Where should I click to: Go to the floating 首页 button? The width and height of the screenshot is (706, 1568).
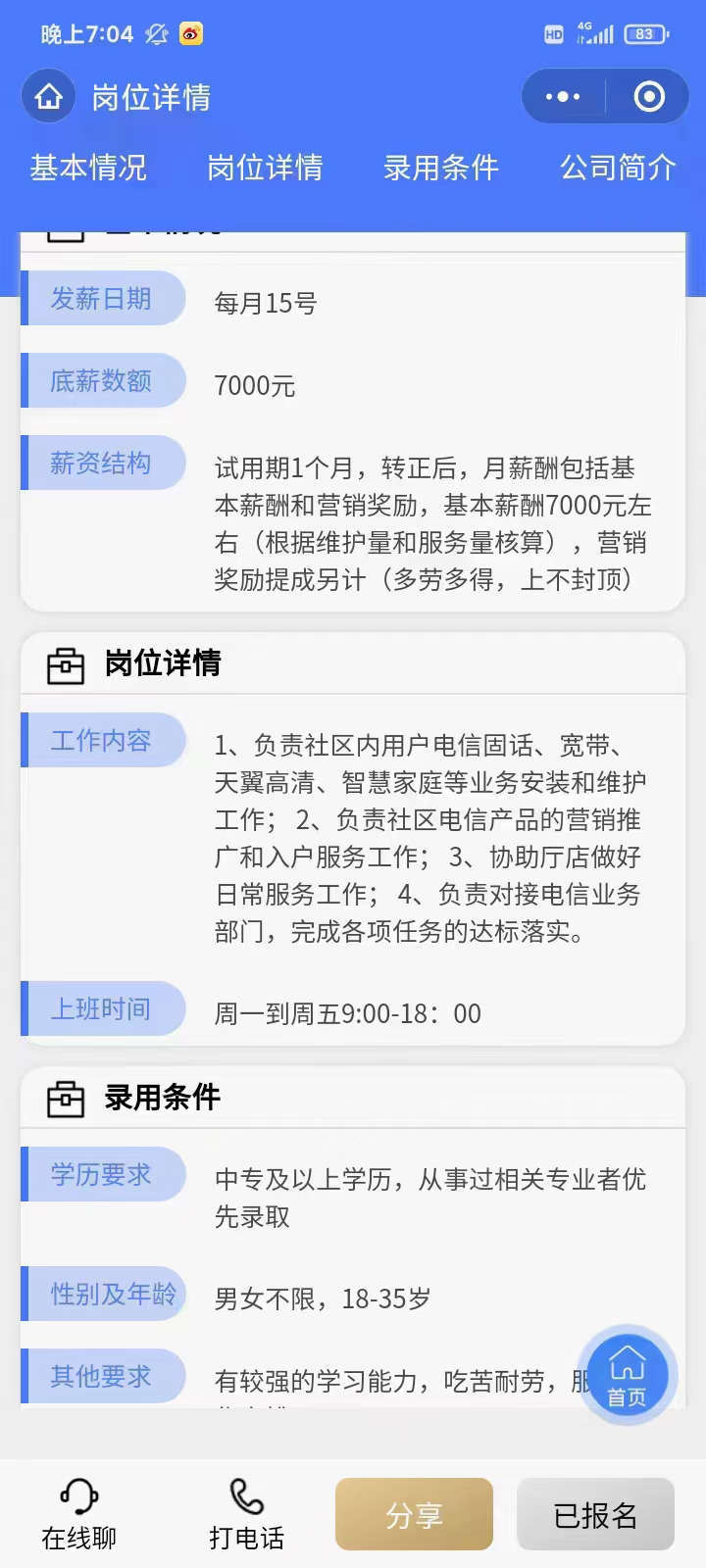pos(627,1375)
